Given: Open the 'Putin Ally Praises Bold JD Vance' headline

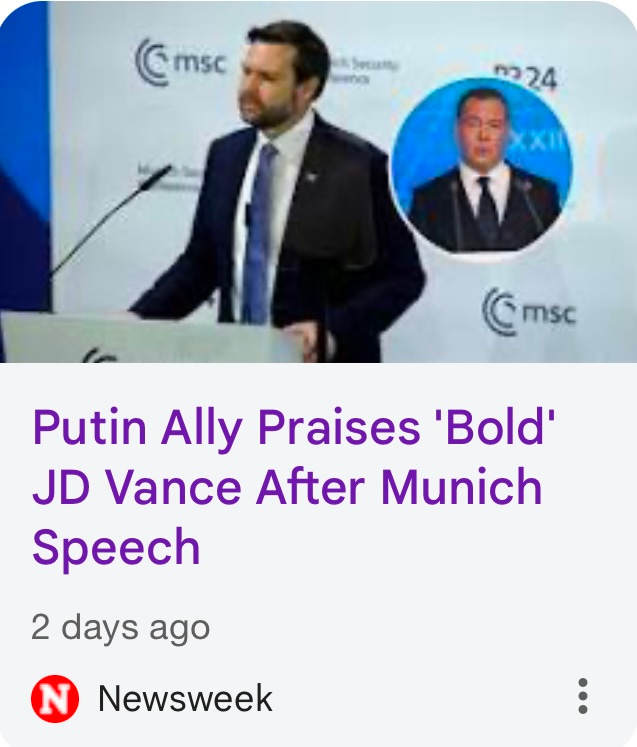Looking at the screenshot, I should 294,486.
